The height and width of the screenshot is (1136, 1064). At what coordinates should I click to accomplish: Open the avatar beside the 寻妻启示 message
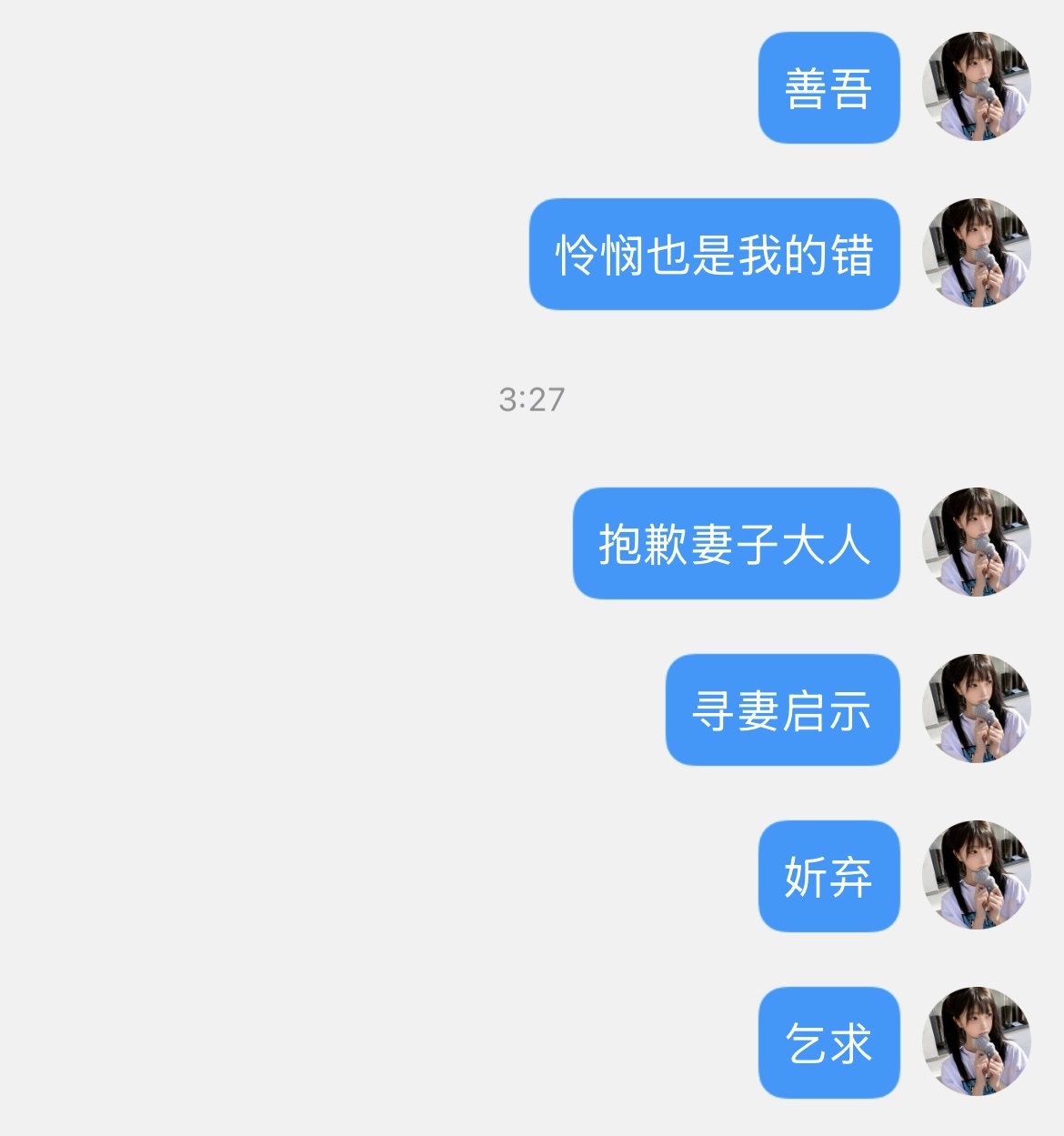click(x=976, y=709)
